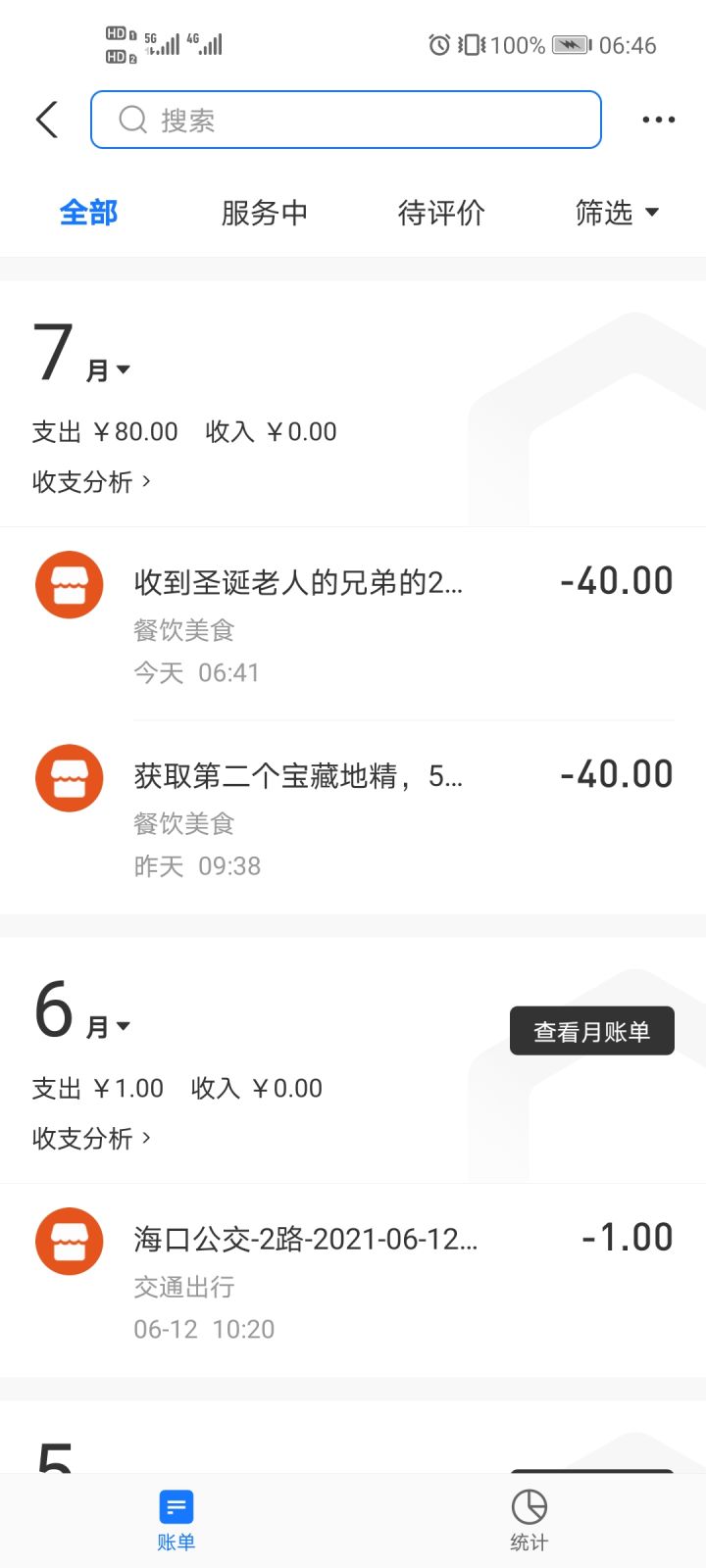
Task: Open the three-dot overflow menu
Action: point(658,120)
